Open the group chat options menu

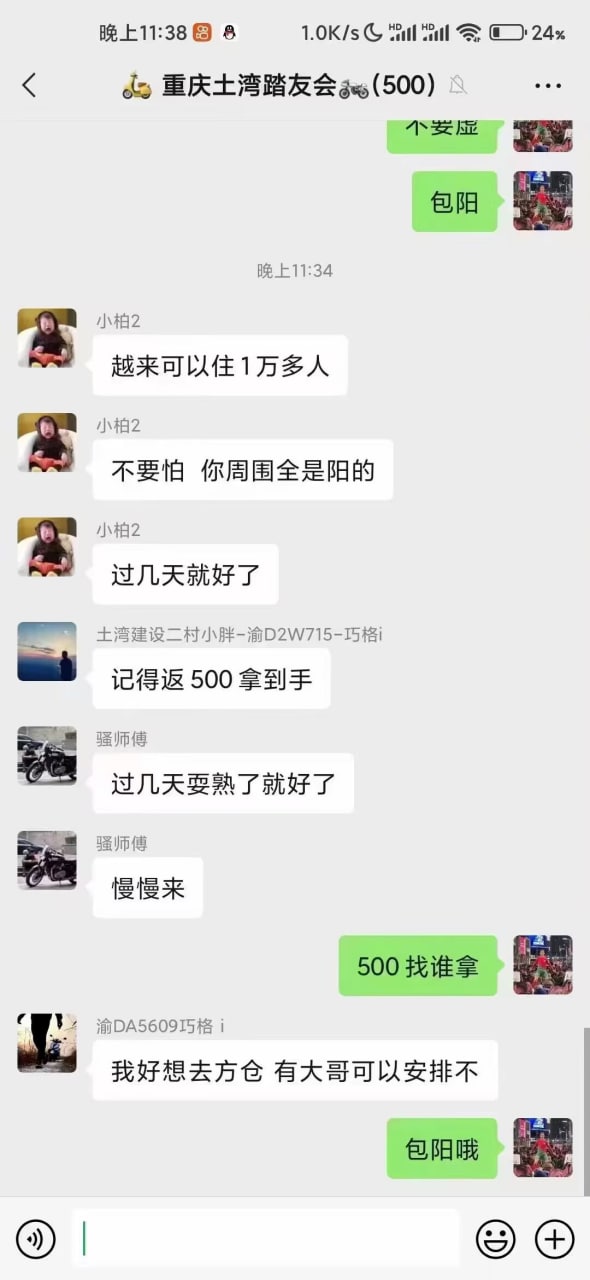548,86
